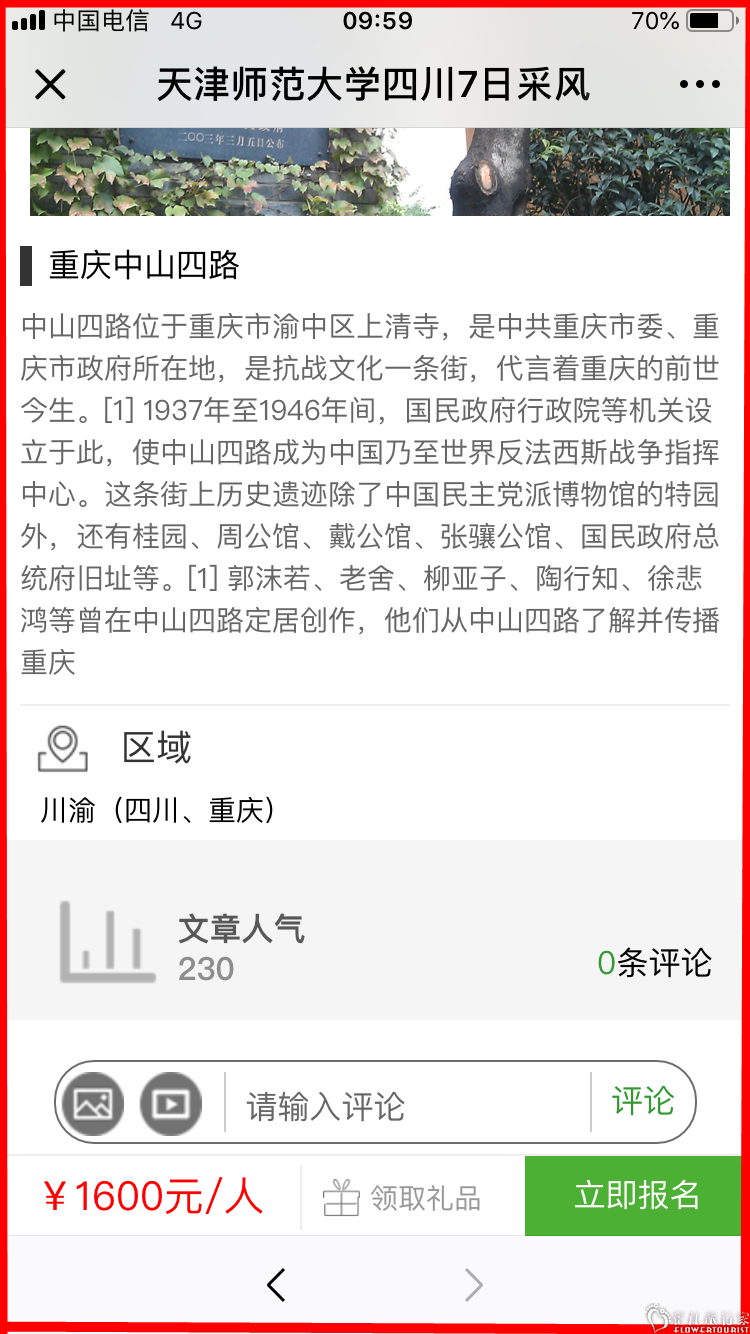
Task: Attach a video to the comment
Action: coord(171,1103)
